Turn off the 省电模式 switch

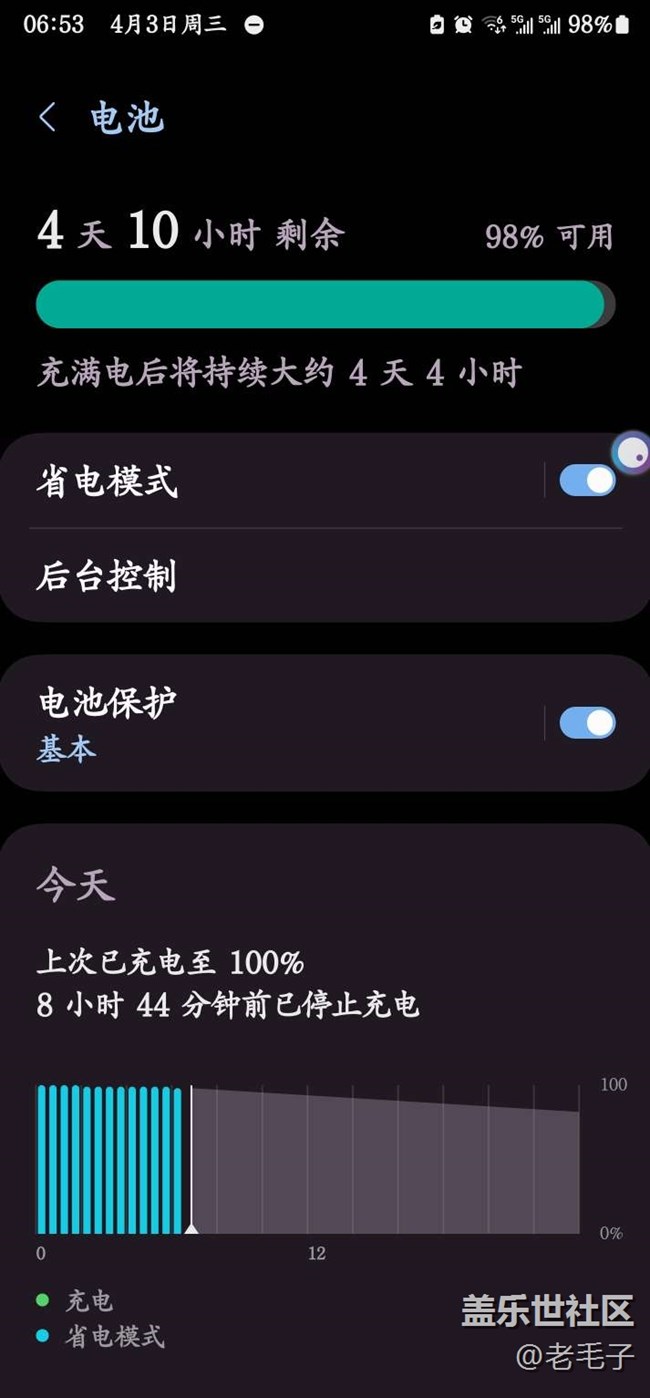(587, 481)
